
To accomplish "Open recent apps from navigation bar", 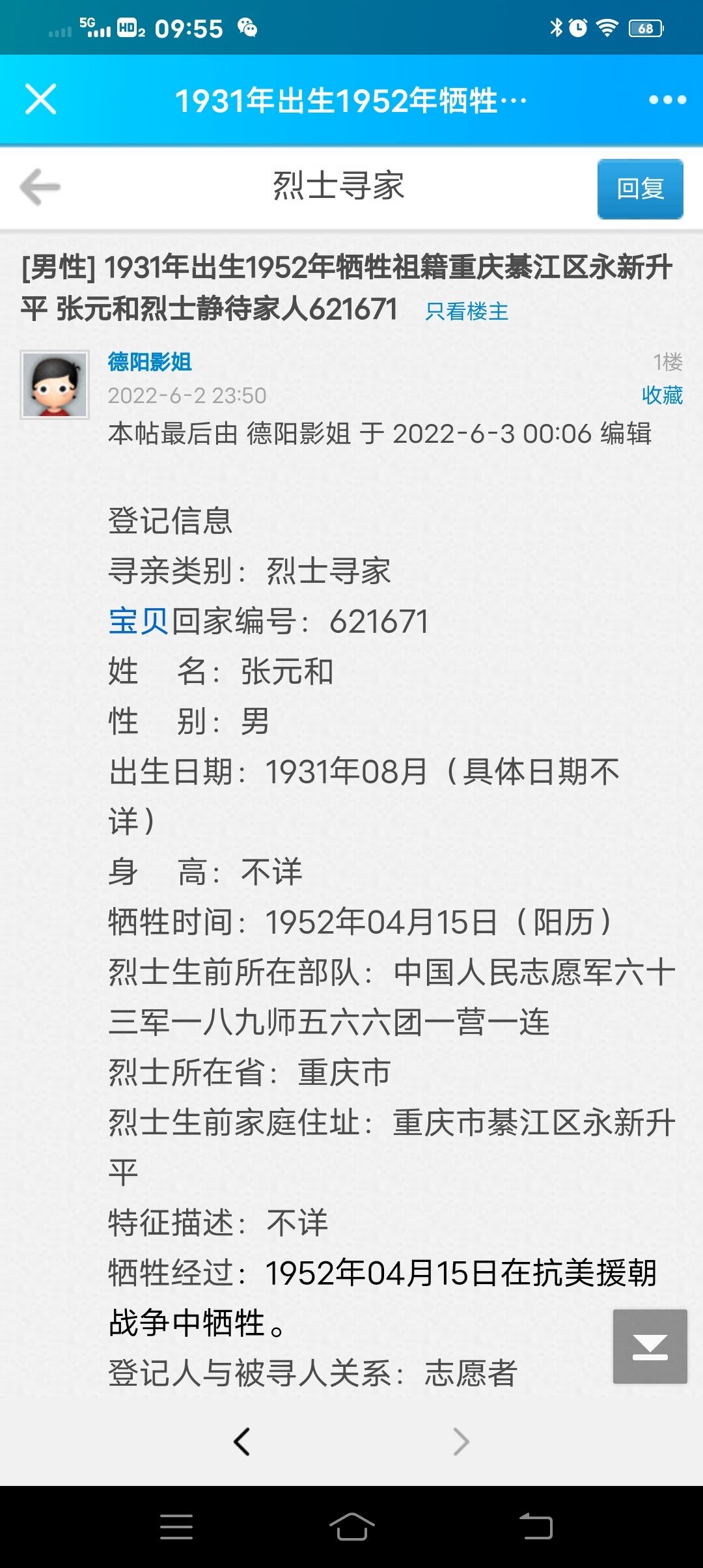I will (x=176, y=1526).
